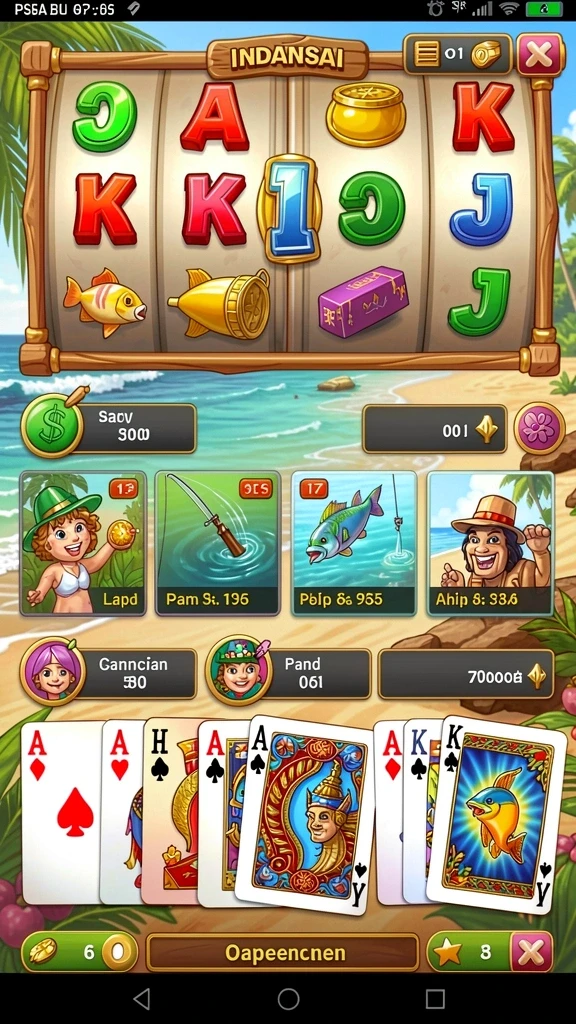This screenshot has height=1024, width=576.
Task: Open the Pand player avatar
Action: pyautogui.click(x=238, y=671)
